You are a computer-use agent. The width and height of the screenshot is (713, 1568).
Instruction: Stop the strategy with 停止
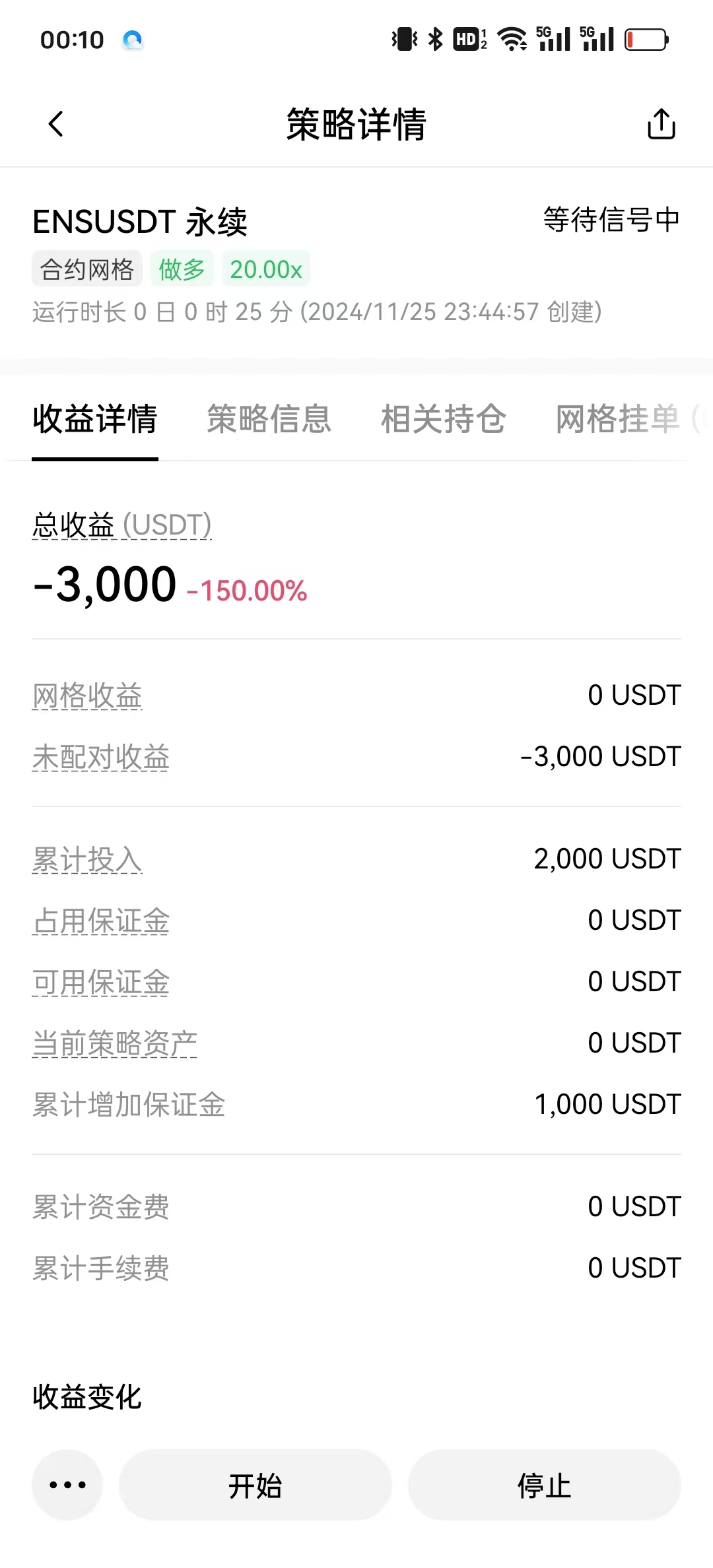[544, 1486]
